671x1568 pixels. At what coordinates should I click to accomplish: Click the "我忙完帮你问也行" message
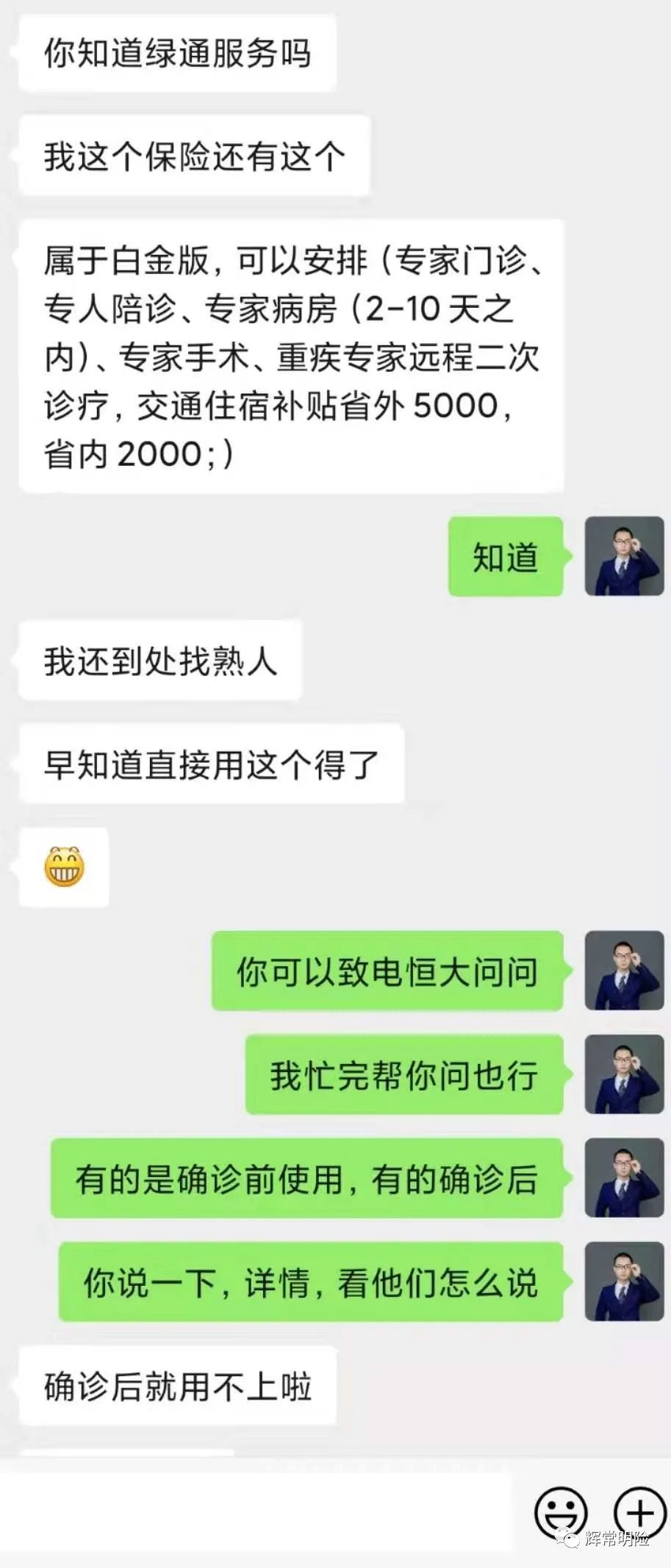(x=403, y=1074)
